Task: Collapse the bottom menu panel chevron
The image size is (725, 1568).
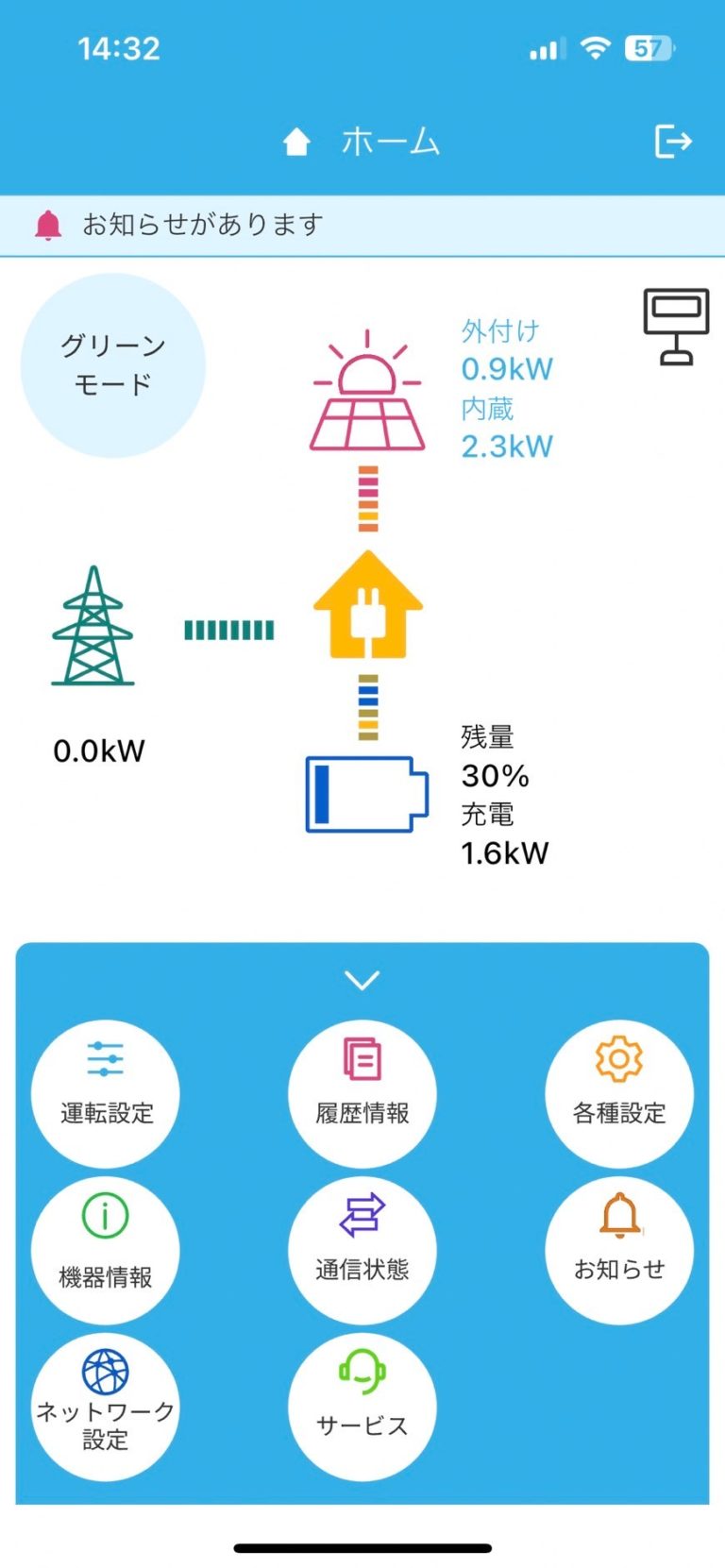Action: (362, 979)
